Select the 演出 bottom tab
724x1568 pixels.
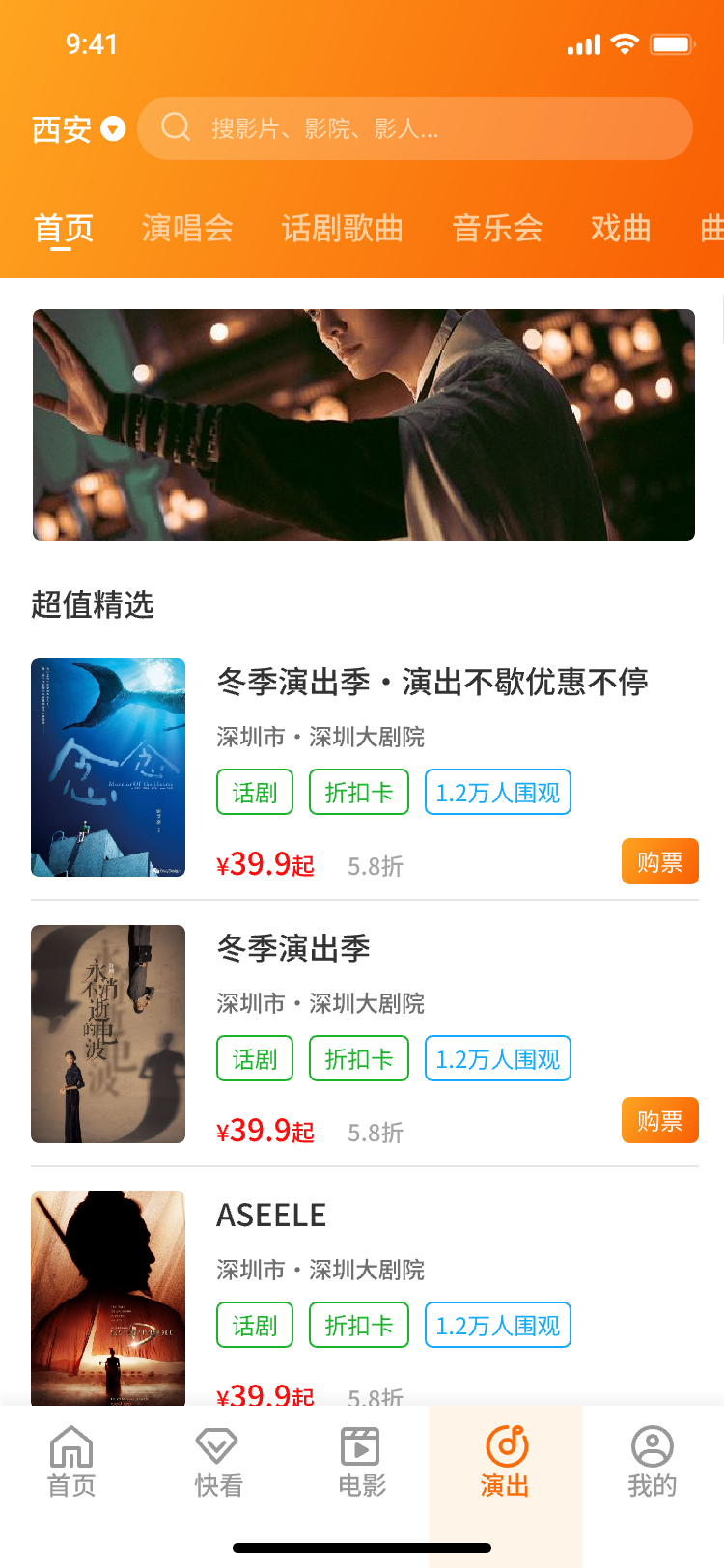coord(506,1462)
